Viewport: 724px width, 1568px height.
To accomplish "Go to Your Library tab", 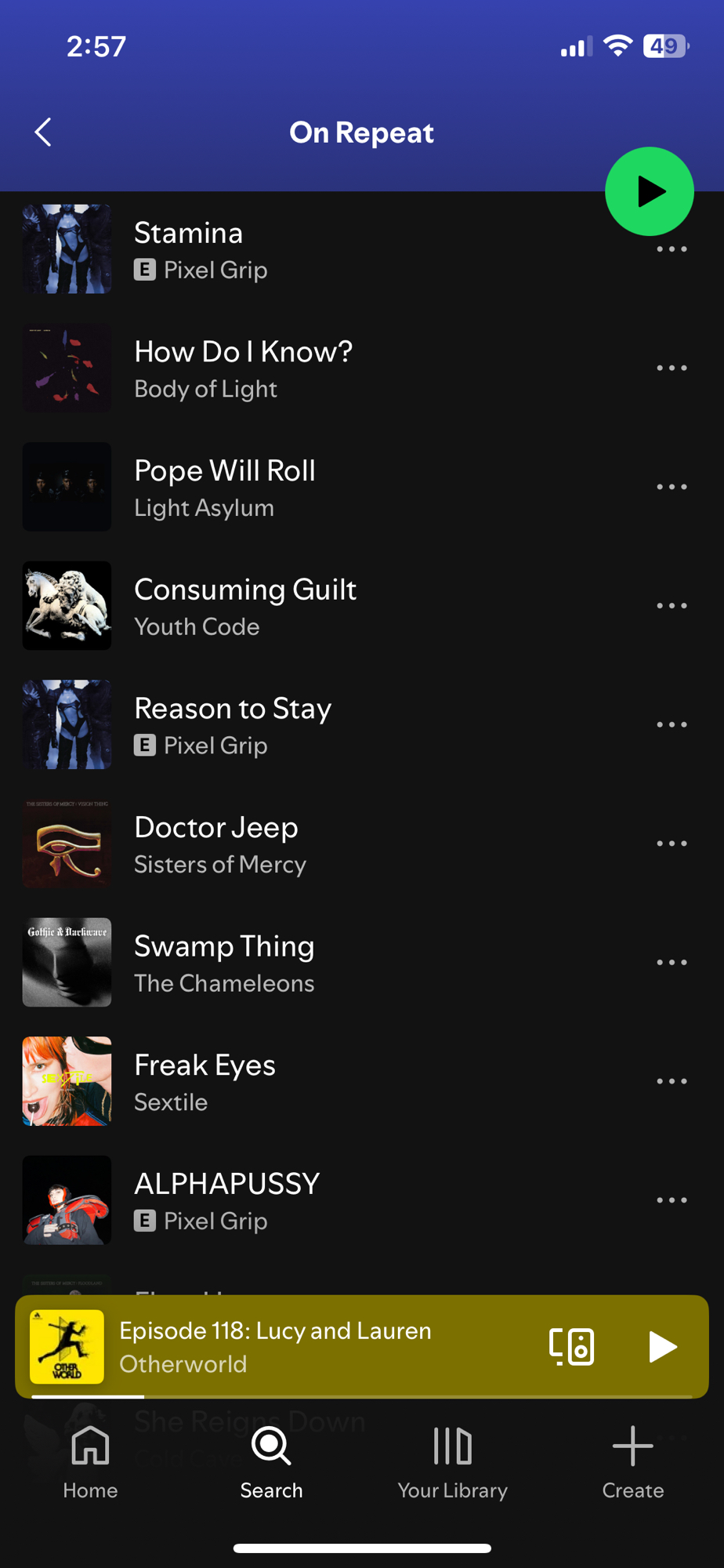I will (452, 1462).
